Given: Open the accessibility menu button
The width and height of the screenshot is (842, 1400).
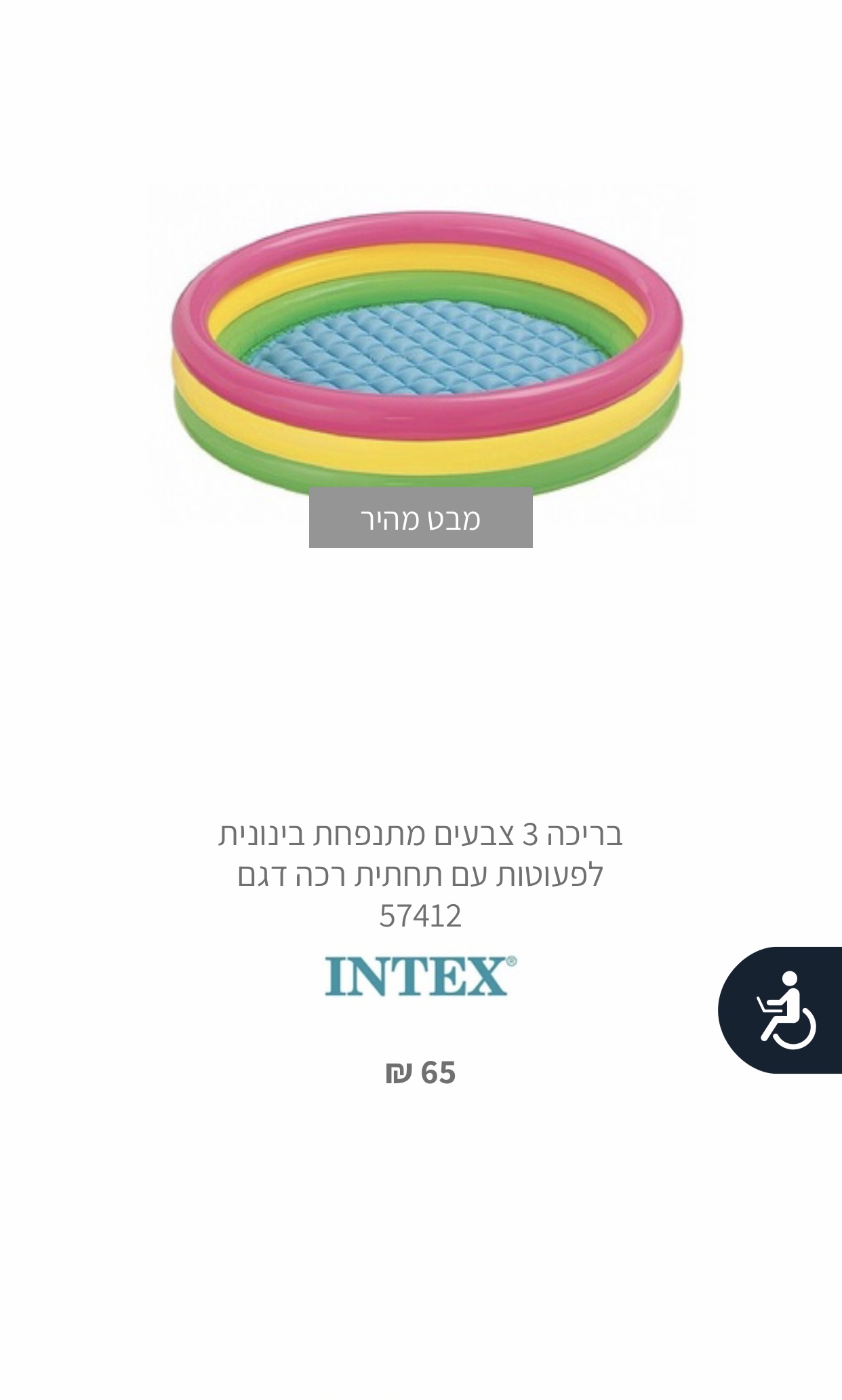Looking at the screenshot, I should tap(784, 1010).
